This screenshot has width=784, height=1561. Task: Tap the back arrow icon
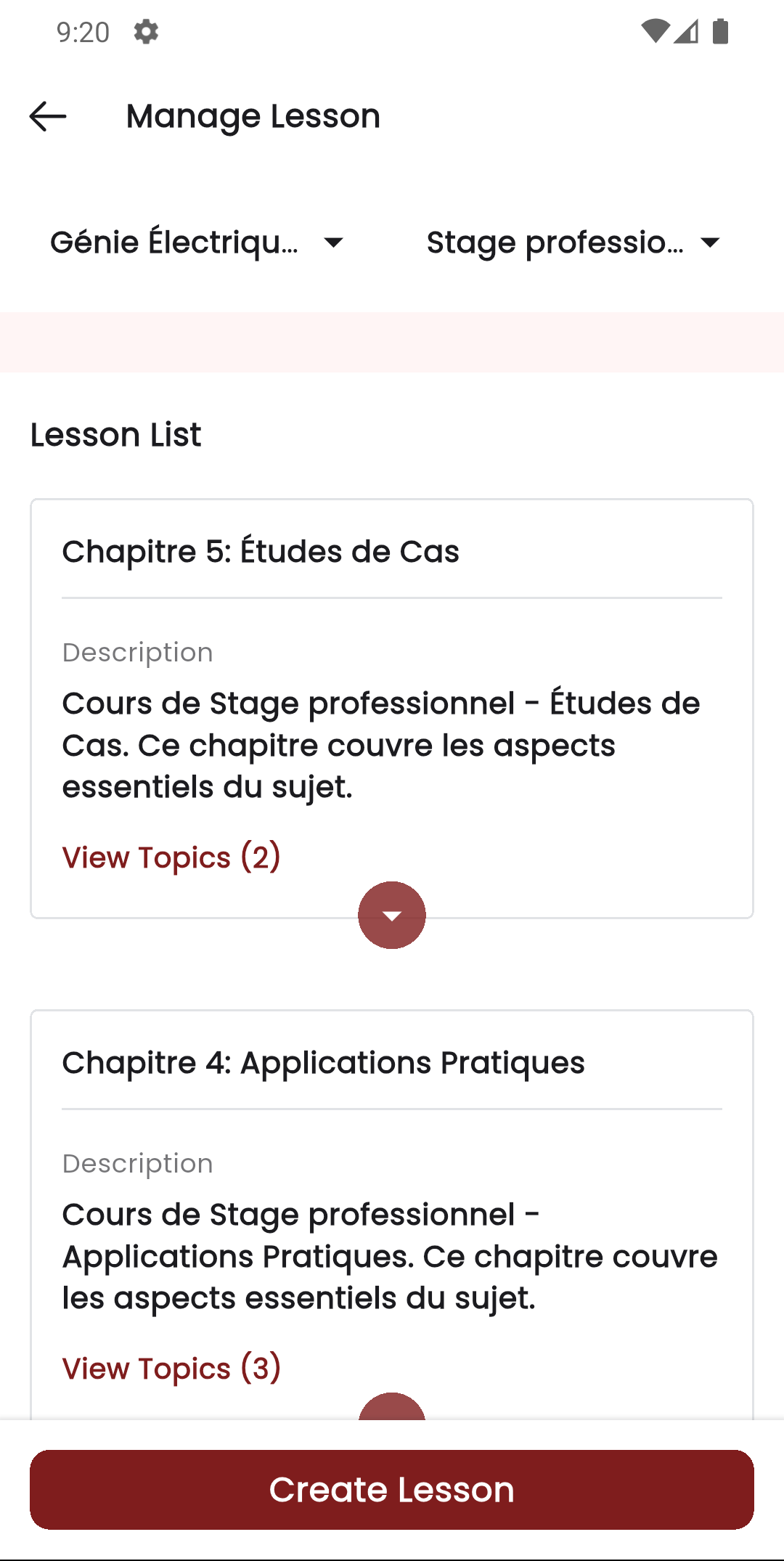pyautogui.click(x=47, y=116)
